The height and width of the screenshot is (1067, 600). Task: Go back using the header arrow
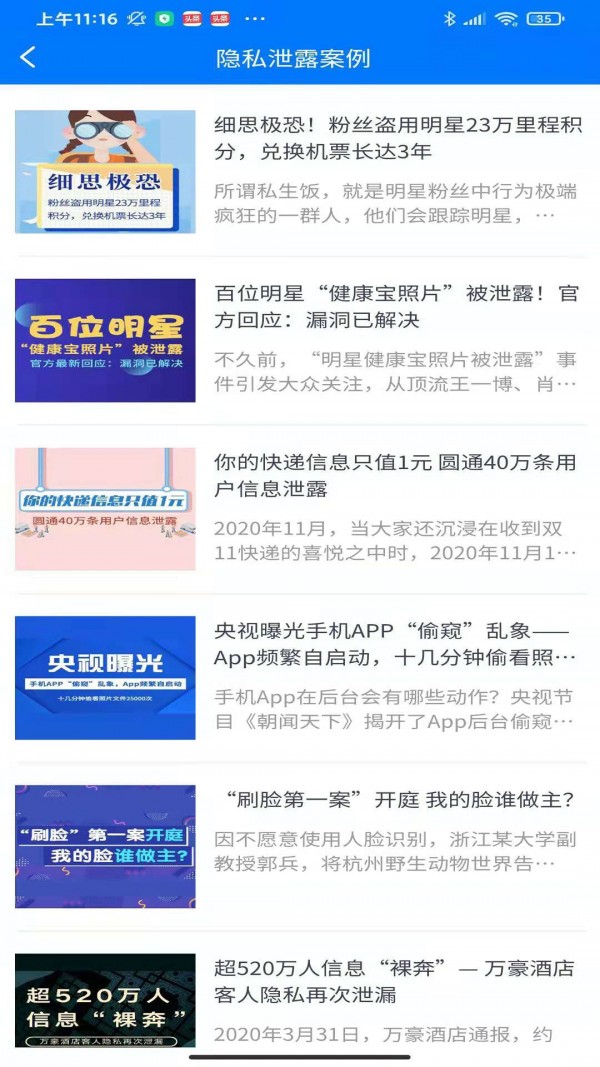[x=28, y=57]
